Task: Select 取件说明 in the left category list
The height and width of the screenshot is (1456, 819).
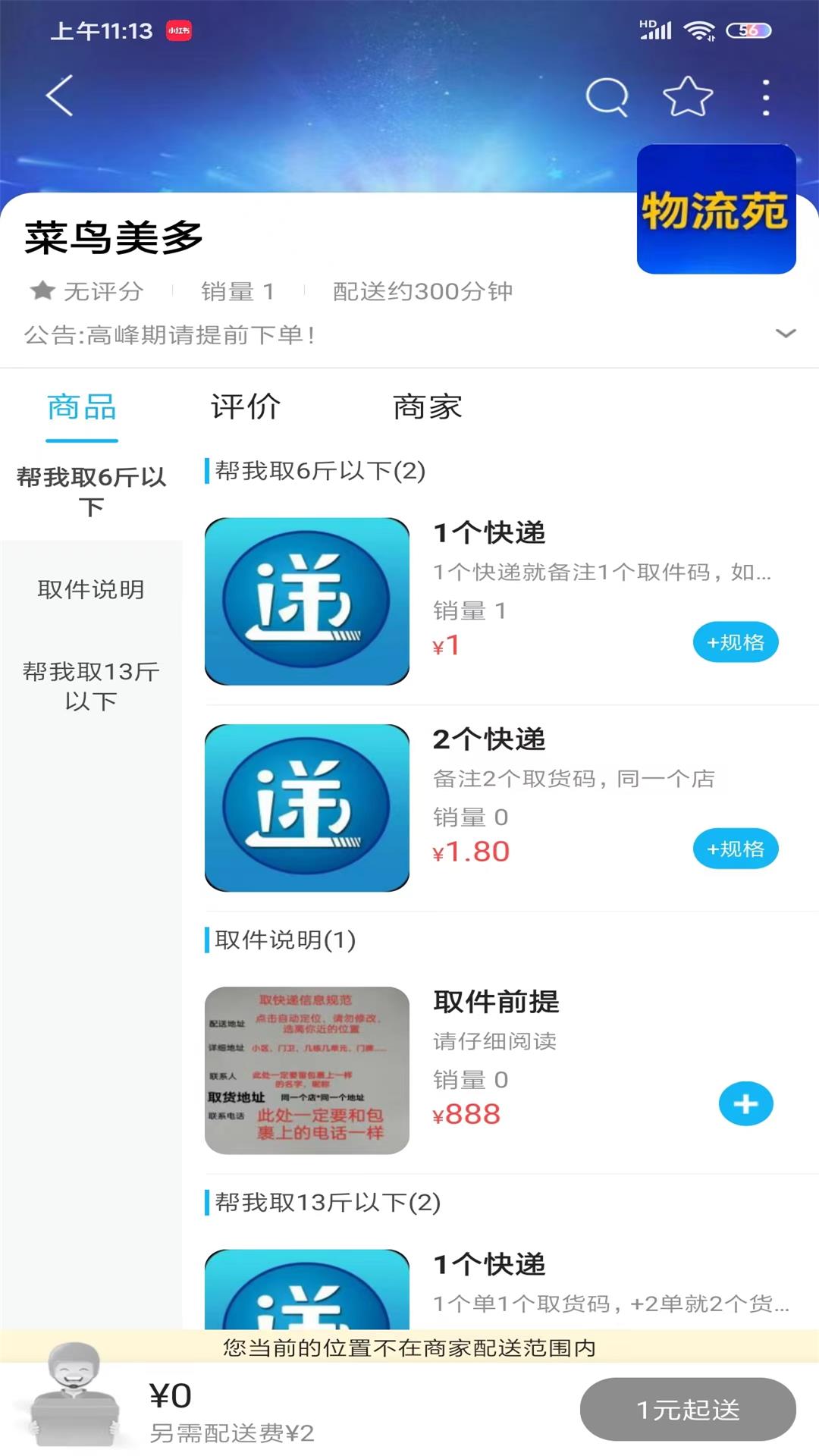Action: pyautogui.click(x=90, y=591)
